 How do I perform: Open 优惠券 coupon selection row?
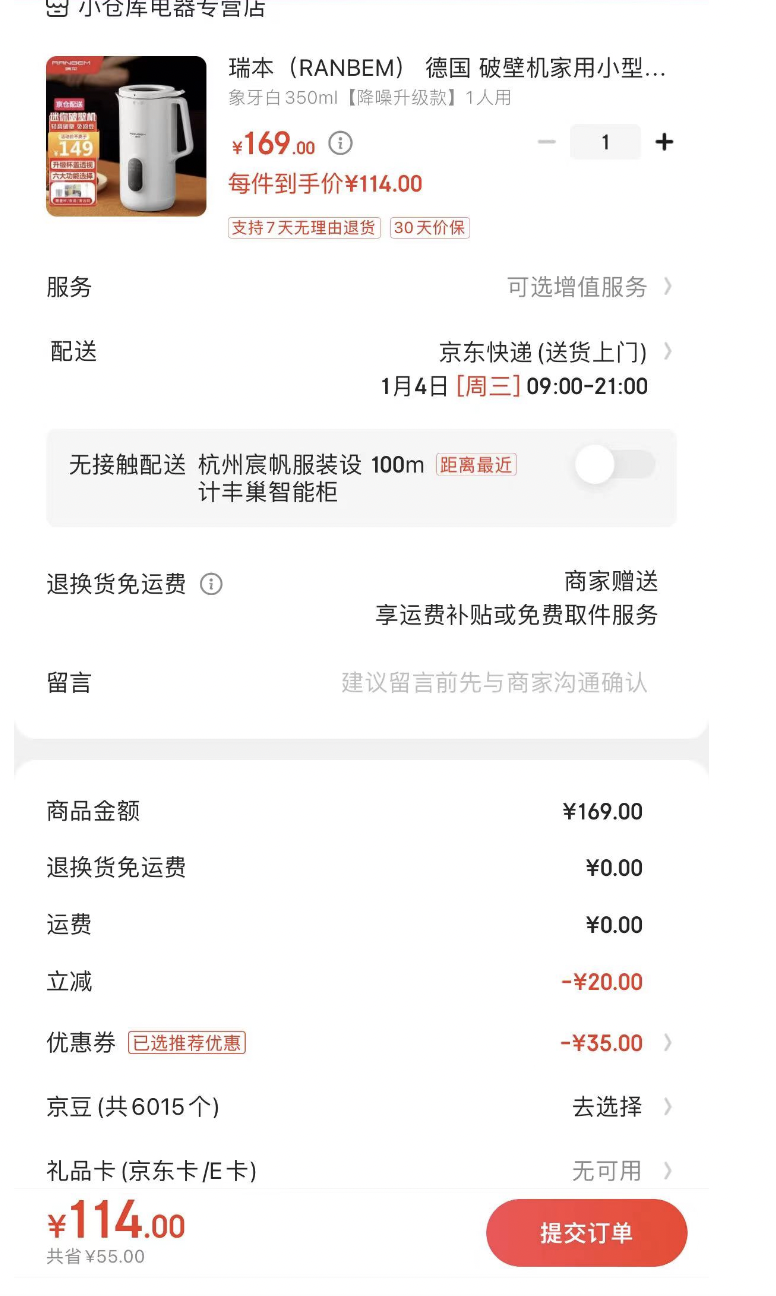[361, 1043]
